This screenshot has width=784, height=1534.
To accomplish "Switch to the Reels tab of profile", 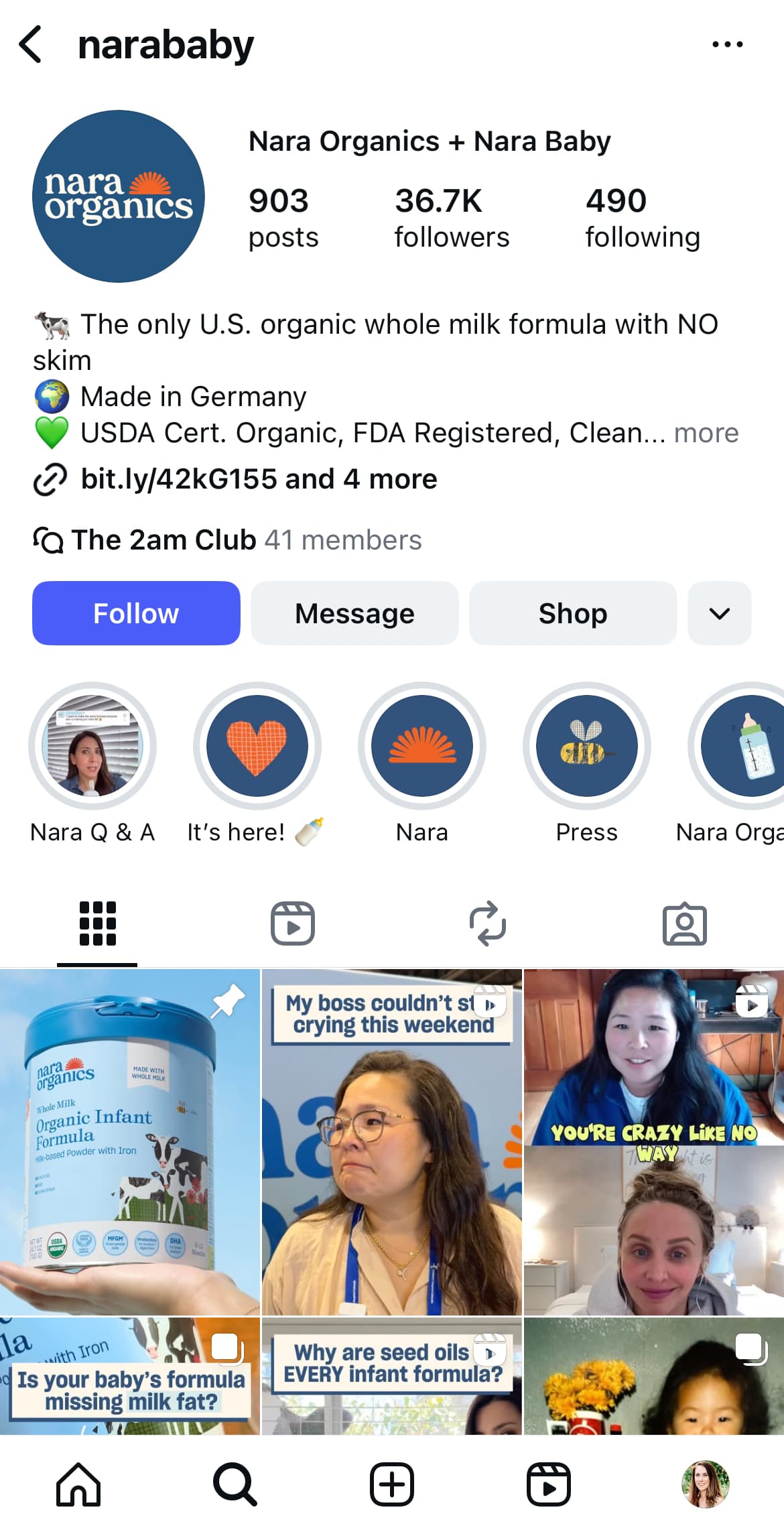I will 293,923.
